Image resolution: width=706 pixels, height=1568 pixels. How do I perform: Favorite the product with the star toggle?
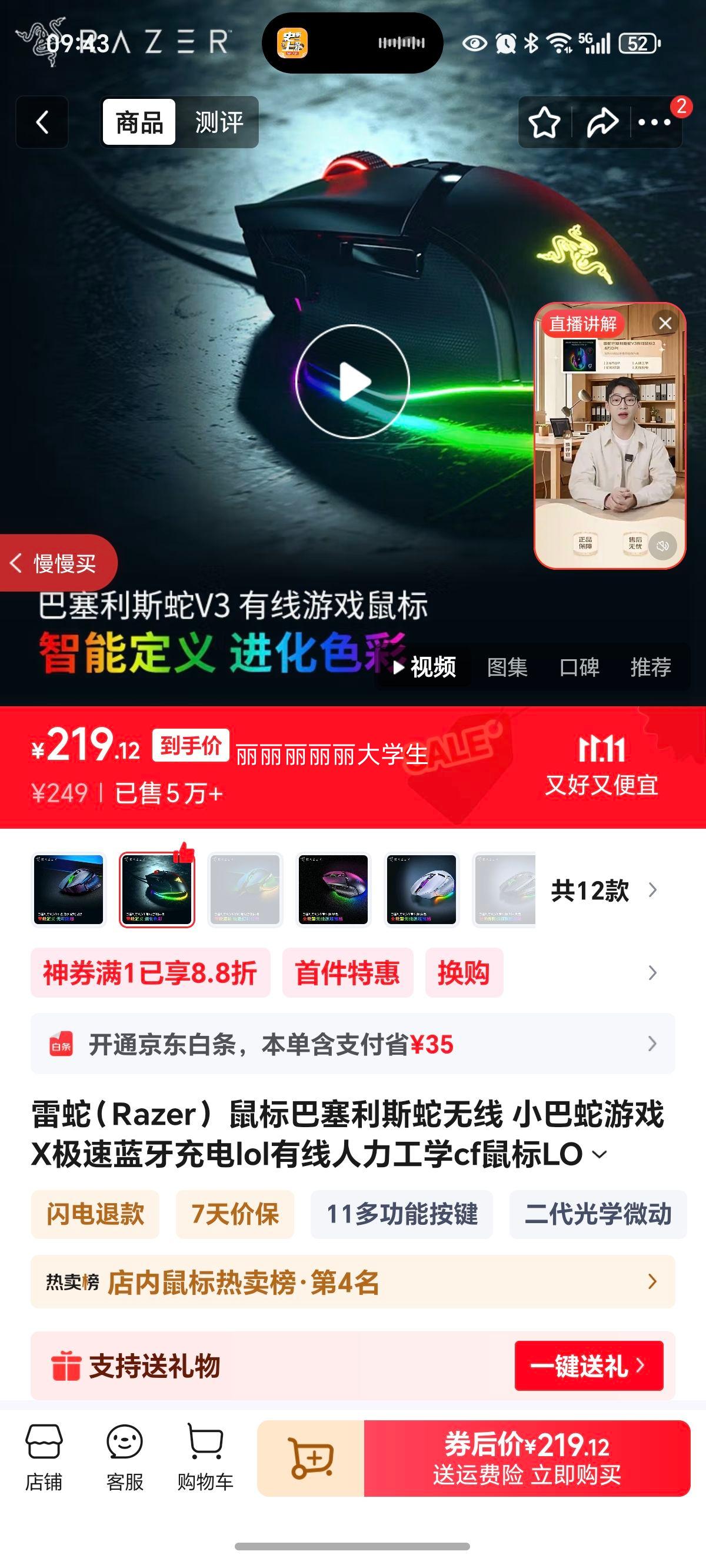tap(544, 121)
